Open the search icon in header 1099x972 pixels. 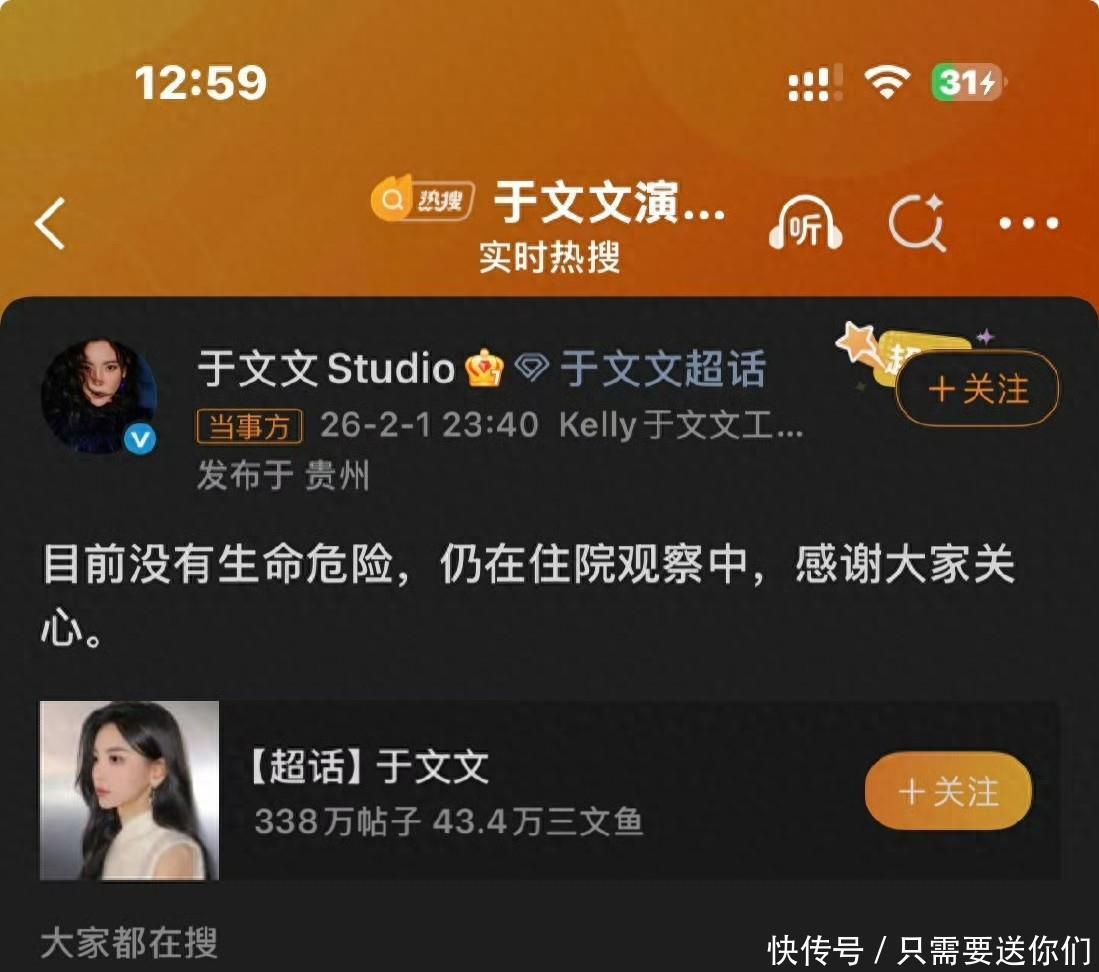(x=917, y=222)
